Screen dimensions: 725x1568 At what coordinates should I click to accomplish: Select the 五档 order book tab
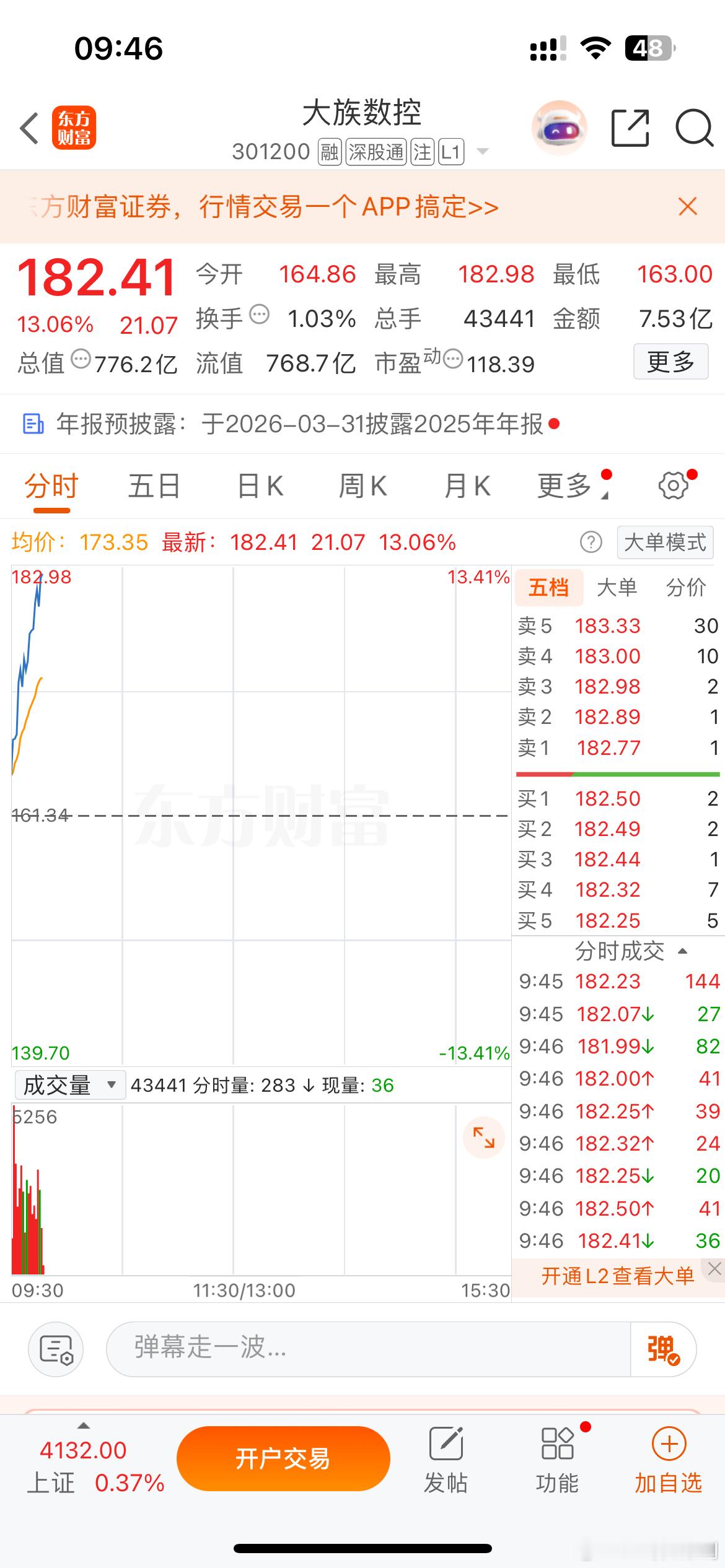[x=548, y=588]
